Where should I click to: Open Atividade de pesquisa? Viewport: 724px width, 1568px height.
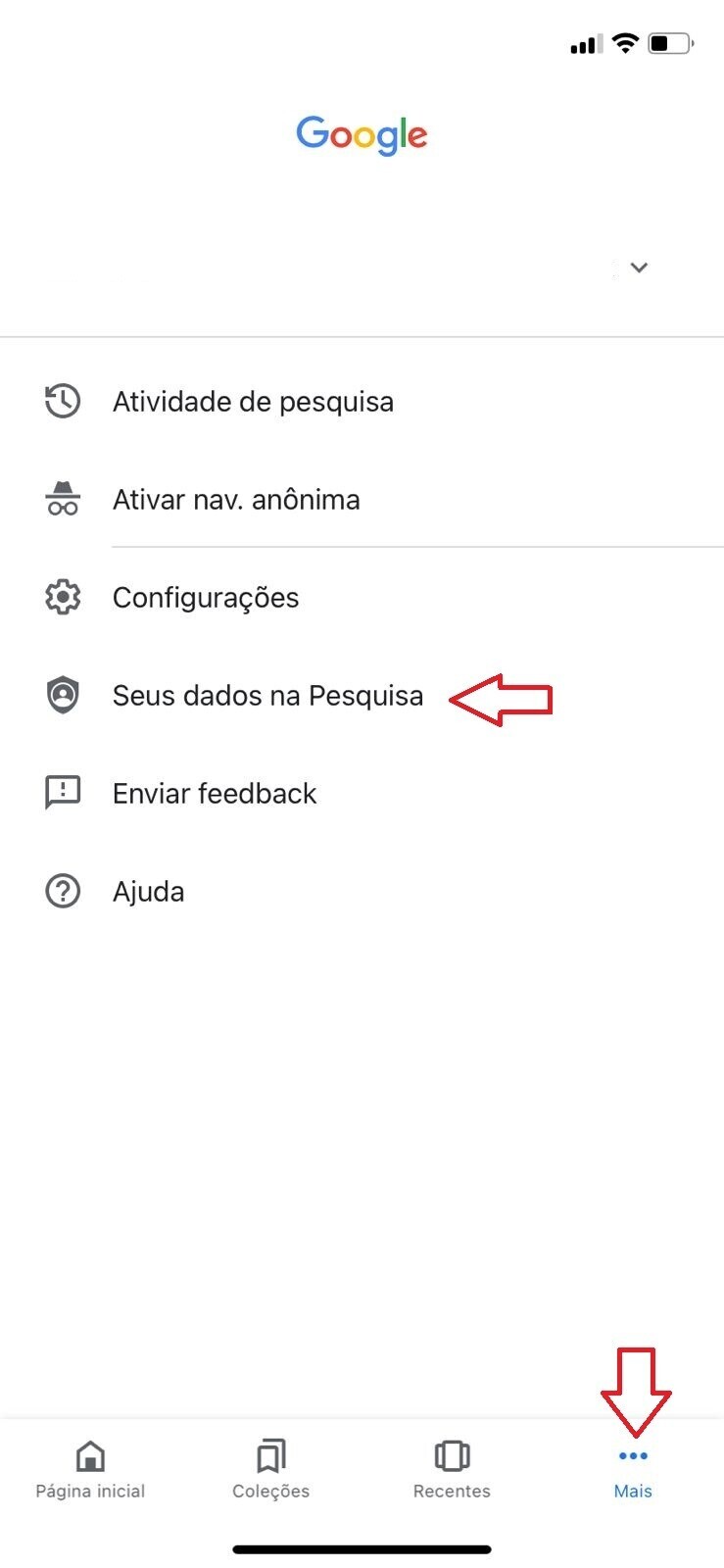coord(253,401)
